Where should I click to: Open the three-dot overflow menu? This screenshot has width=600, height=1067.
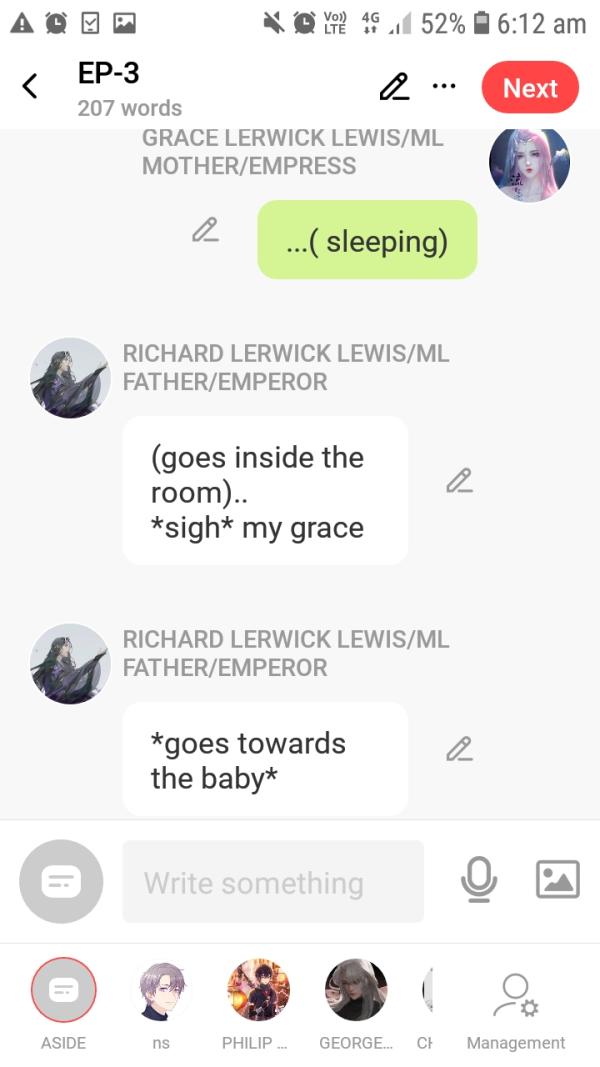pos(443,86)
